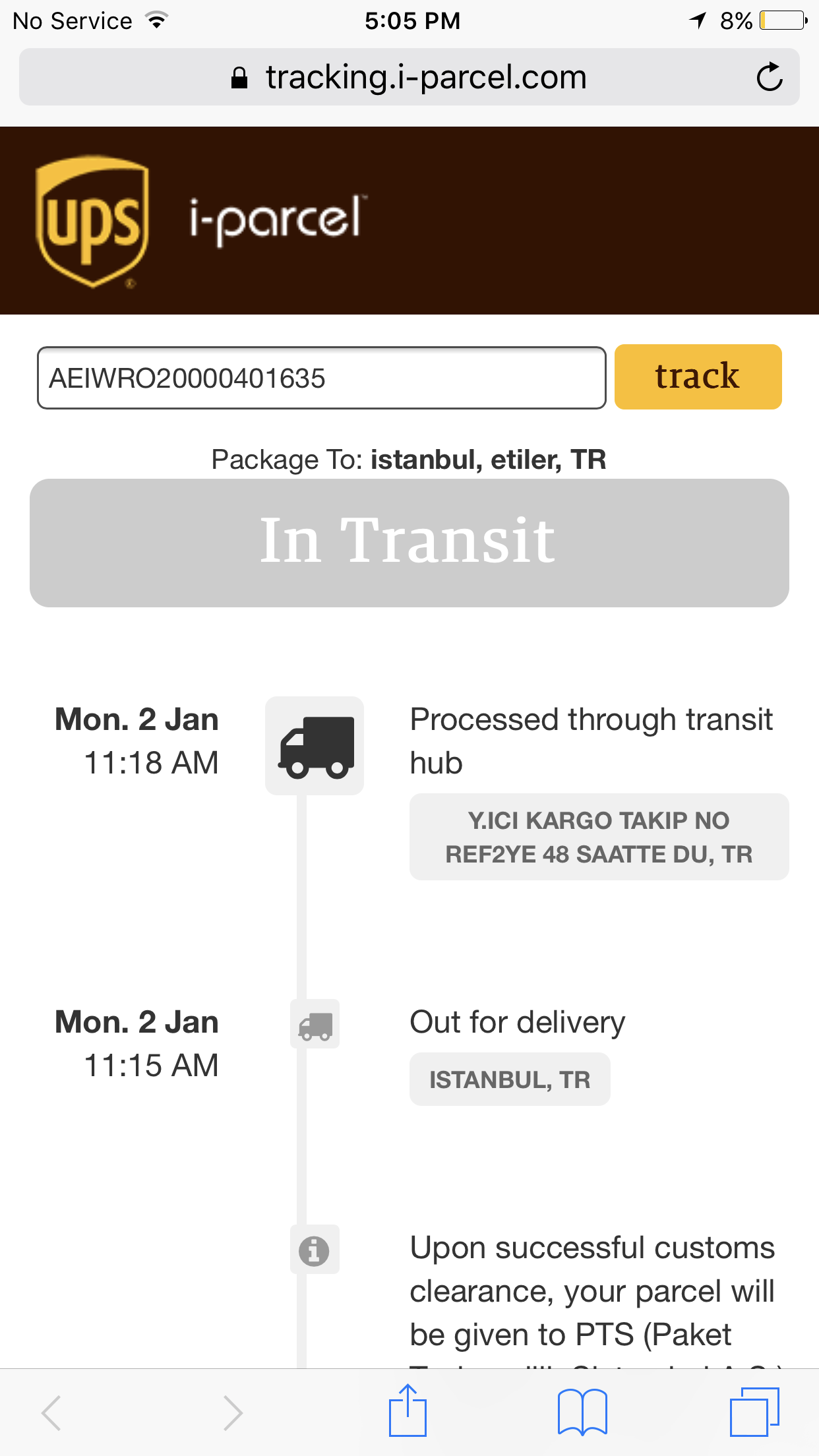Hit the yellow track button
Image resolution: width=819 pixels, height=1456 pixels.
698,377
